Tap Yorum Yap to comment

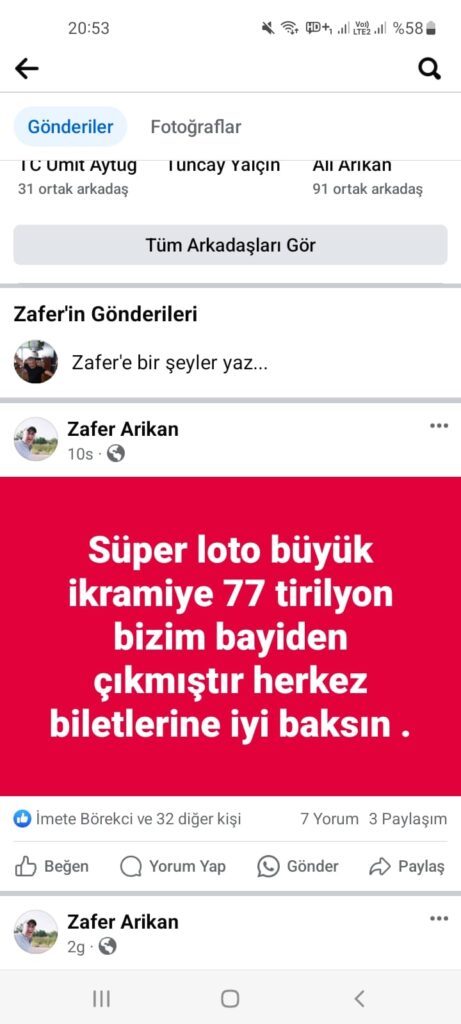tap(173, 867)
